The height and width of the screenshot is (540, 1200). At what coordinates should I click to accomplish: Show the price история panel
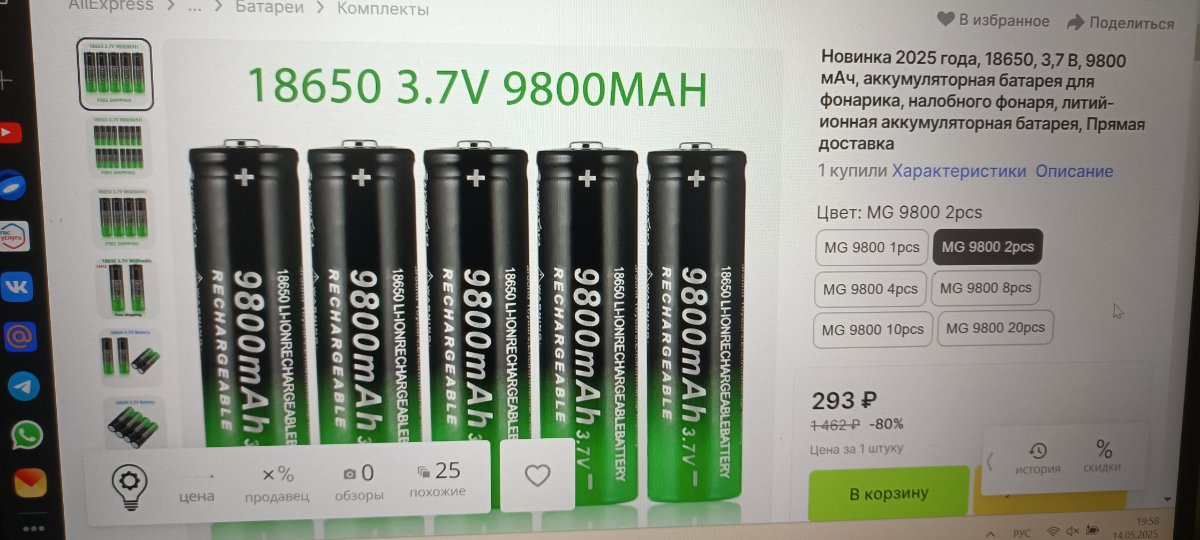click(1037, 458)
